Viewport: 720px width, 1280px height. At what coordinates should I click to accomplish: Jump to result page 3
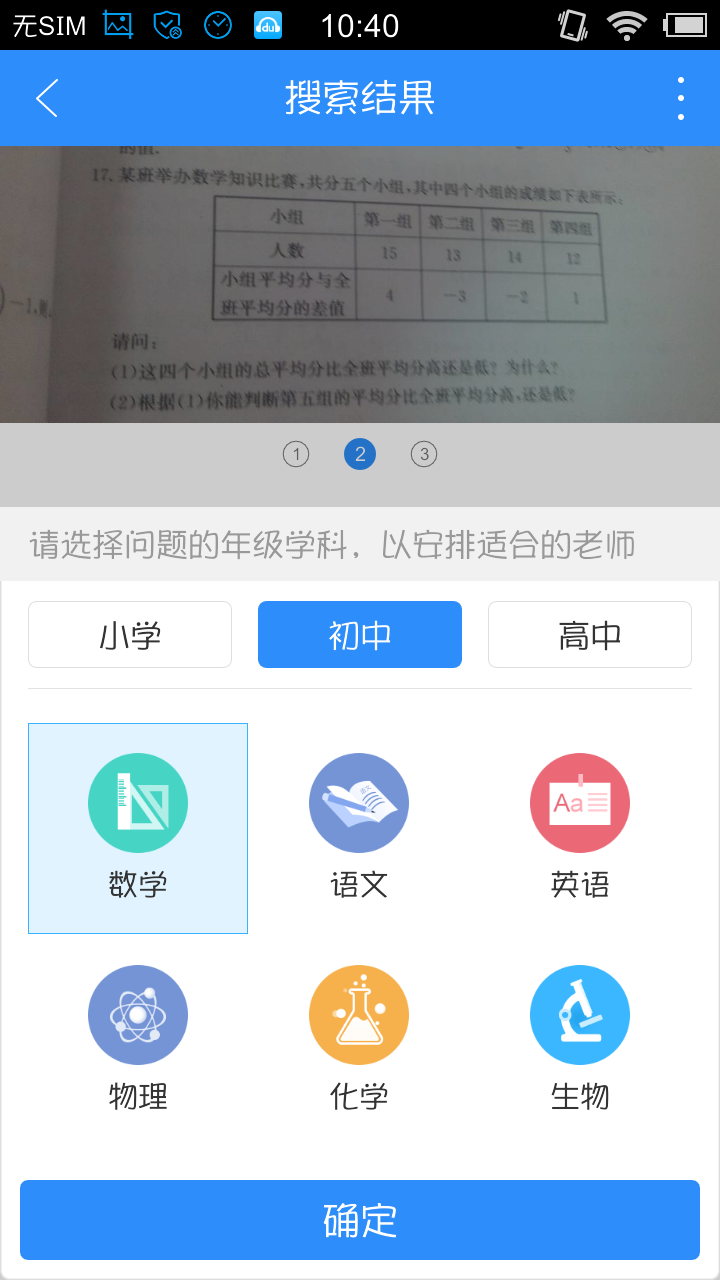424,455
